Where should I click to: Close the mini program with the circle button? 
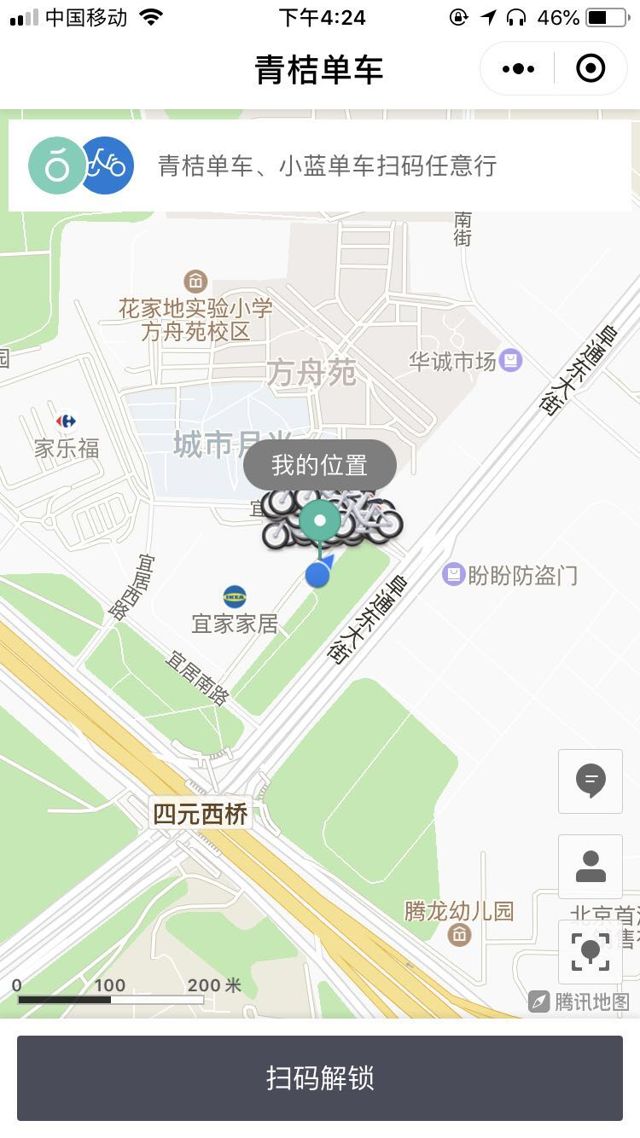591,69
